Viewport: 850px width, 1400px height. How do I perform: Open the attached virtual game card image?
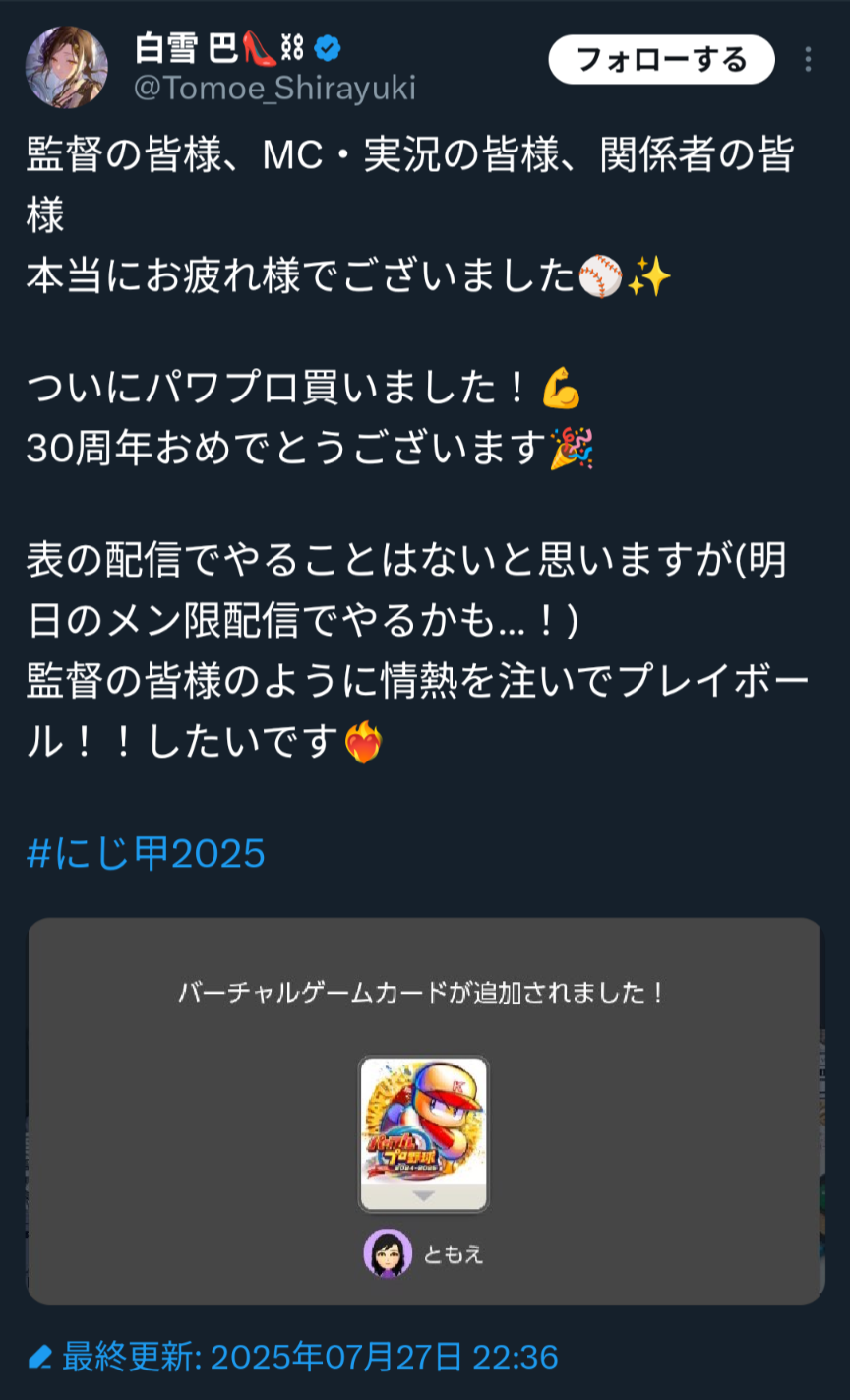[424, 1111]
